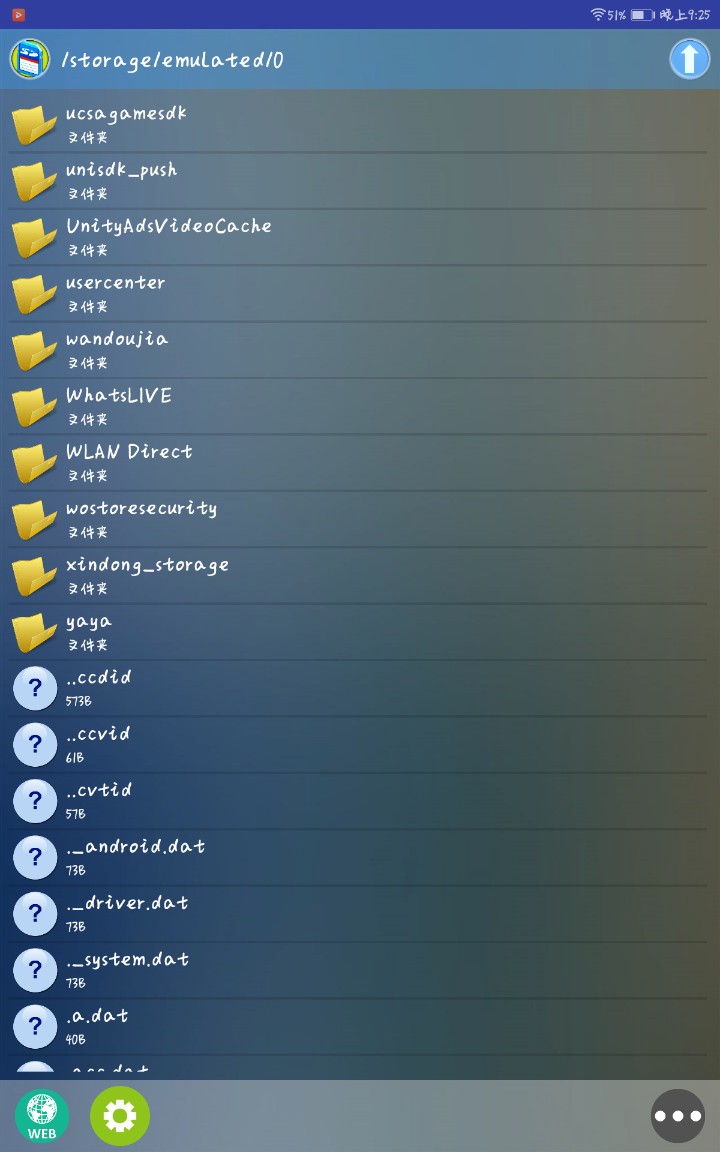This screenshot has width=720, height=1152.
Task: Open the WEB sharing button
Action: pyautogui.click(x=42, y=1116)
